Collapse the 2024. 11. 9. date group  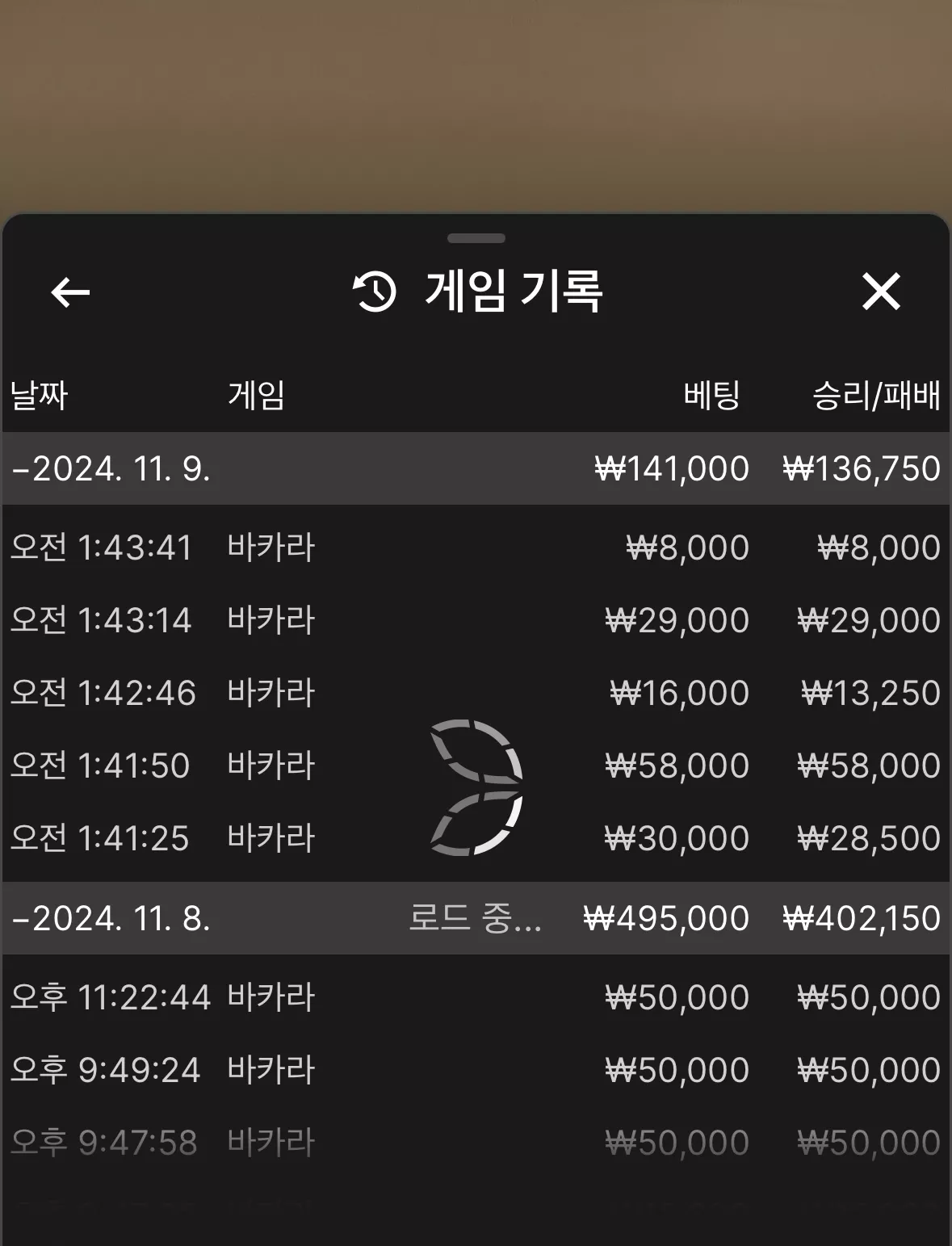tap(476, 468)
